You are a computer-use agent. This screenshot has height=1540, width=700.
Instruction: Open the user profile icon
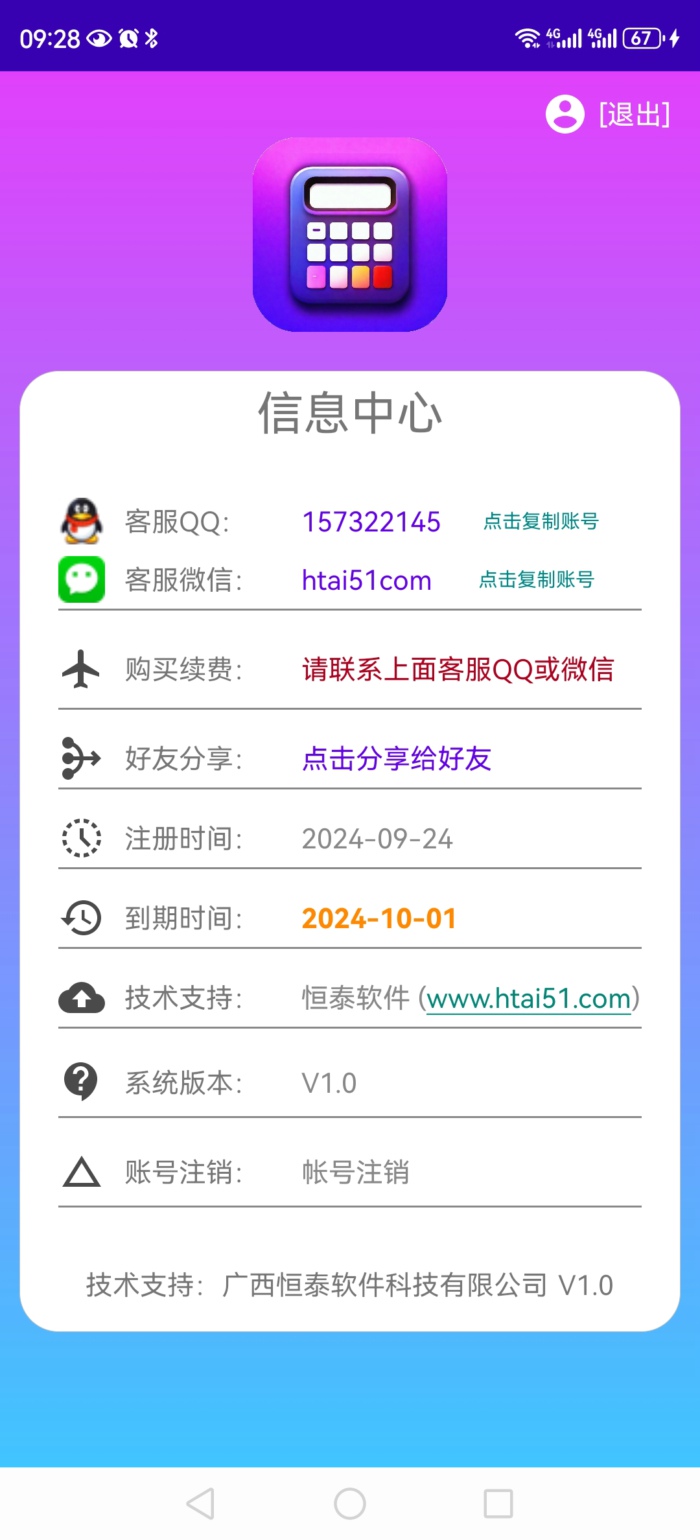[565, 114]
